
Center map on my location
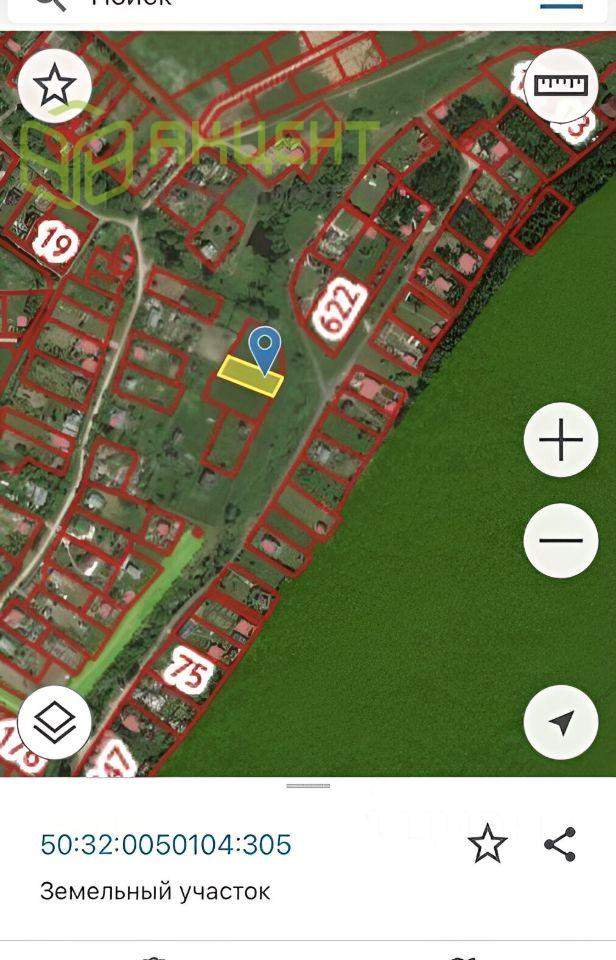tap(561, 722)
